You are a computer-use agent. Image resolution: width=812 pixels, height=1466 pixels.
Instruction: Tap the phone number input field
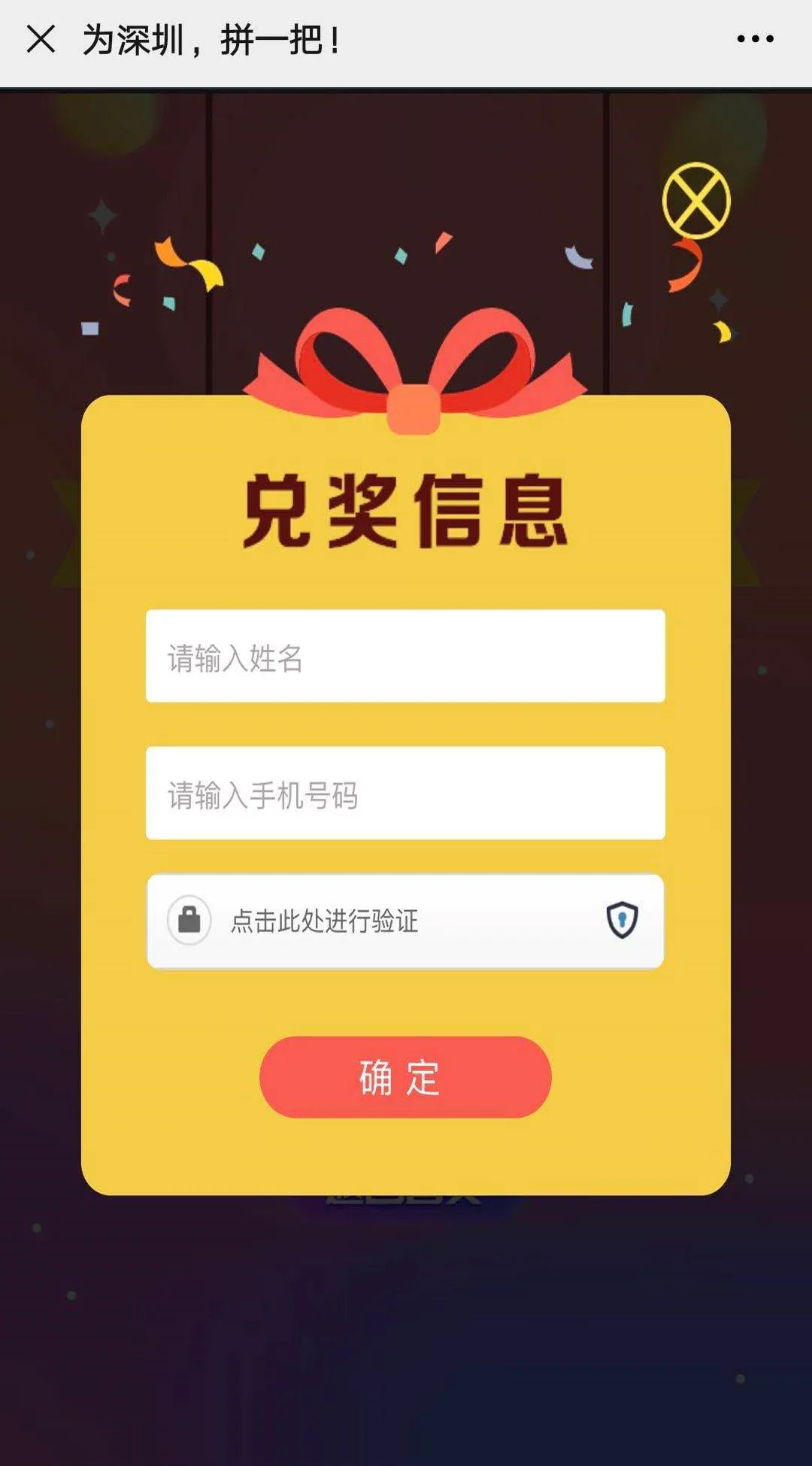(405, 793)
